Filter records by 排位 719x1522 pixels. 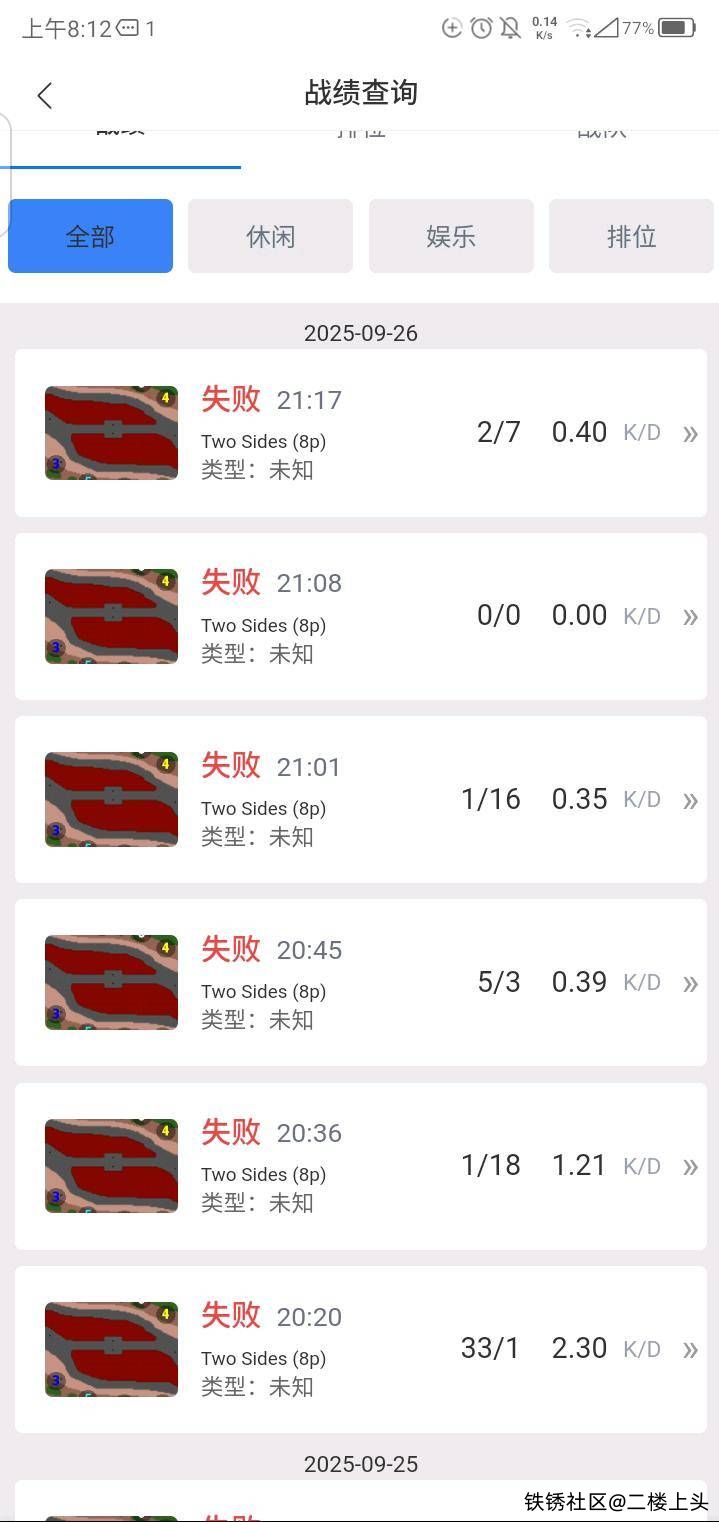pyautogui.click(x=631, y=236)
